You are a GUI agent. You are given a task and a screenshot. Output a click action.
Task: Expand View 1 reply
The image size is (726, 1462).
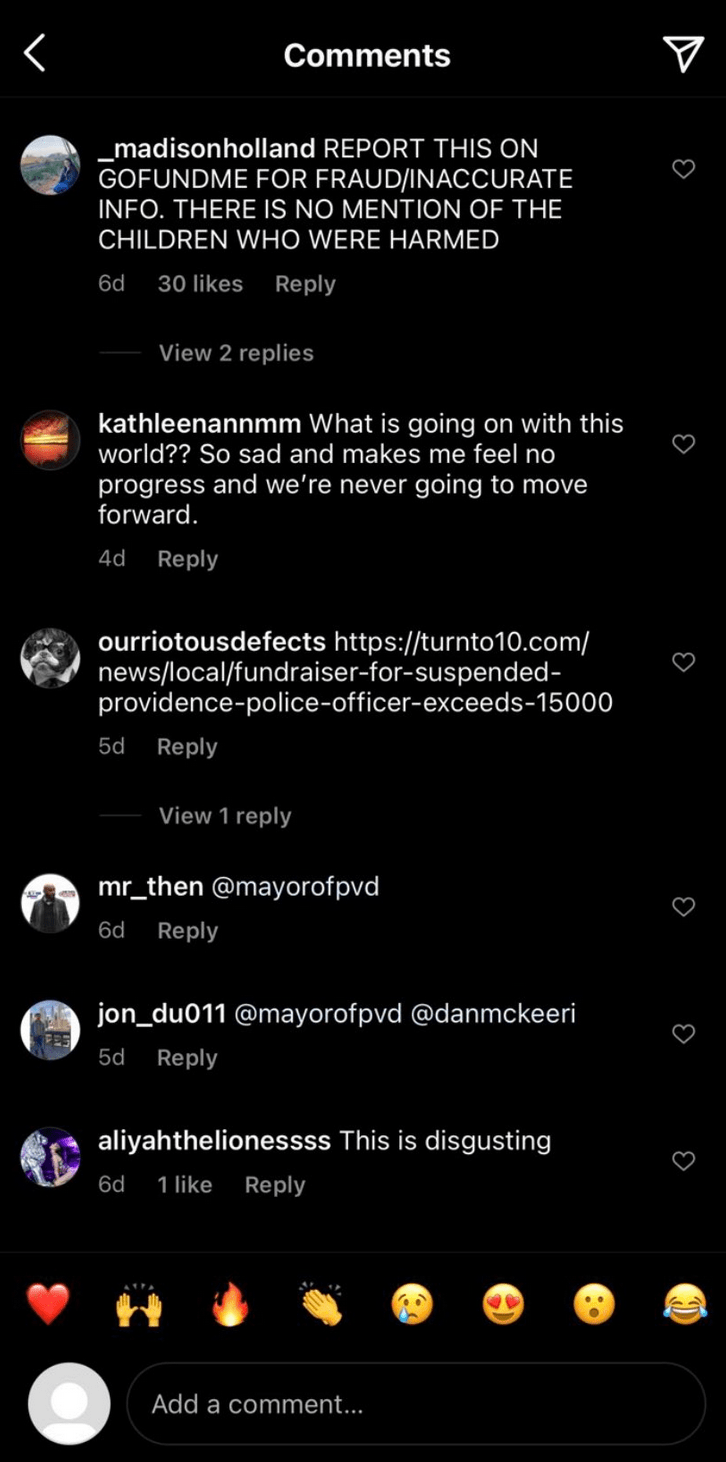[225, 816]
